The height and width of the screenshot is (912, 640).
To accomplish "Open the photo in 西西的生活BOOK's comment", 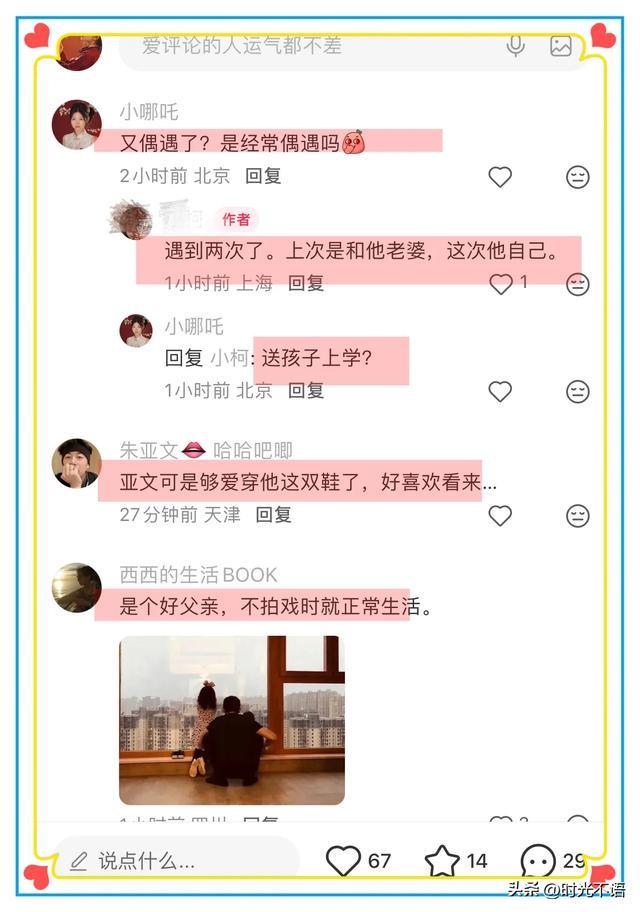I will pos(231,720).
